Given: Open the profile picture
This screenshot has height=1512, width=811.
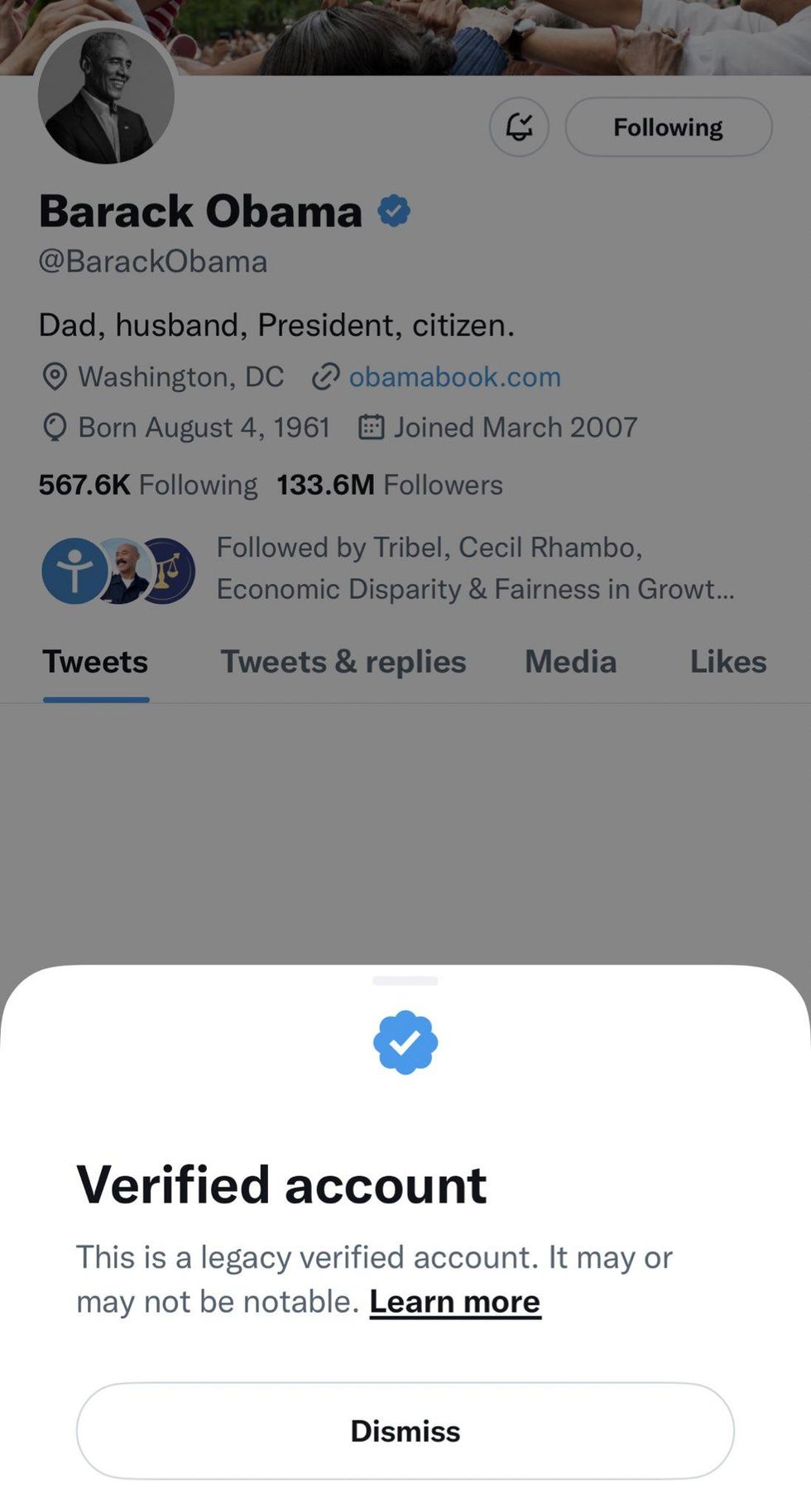Looking at the screenshot, I should [x=106, y=96].
